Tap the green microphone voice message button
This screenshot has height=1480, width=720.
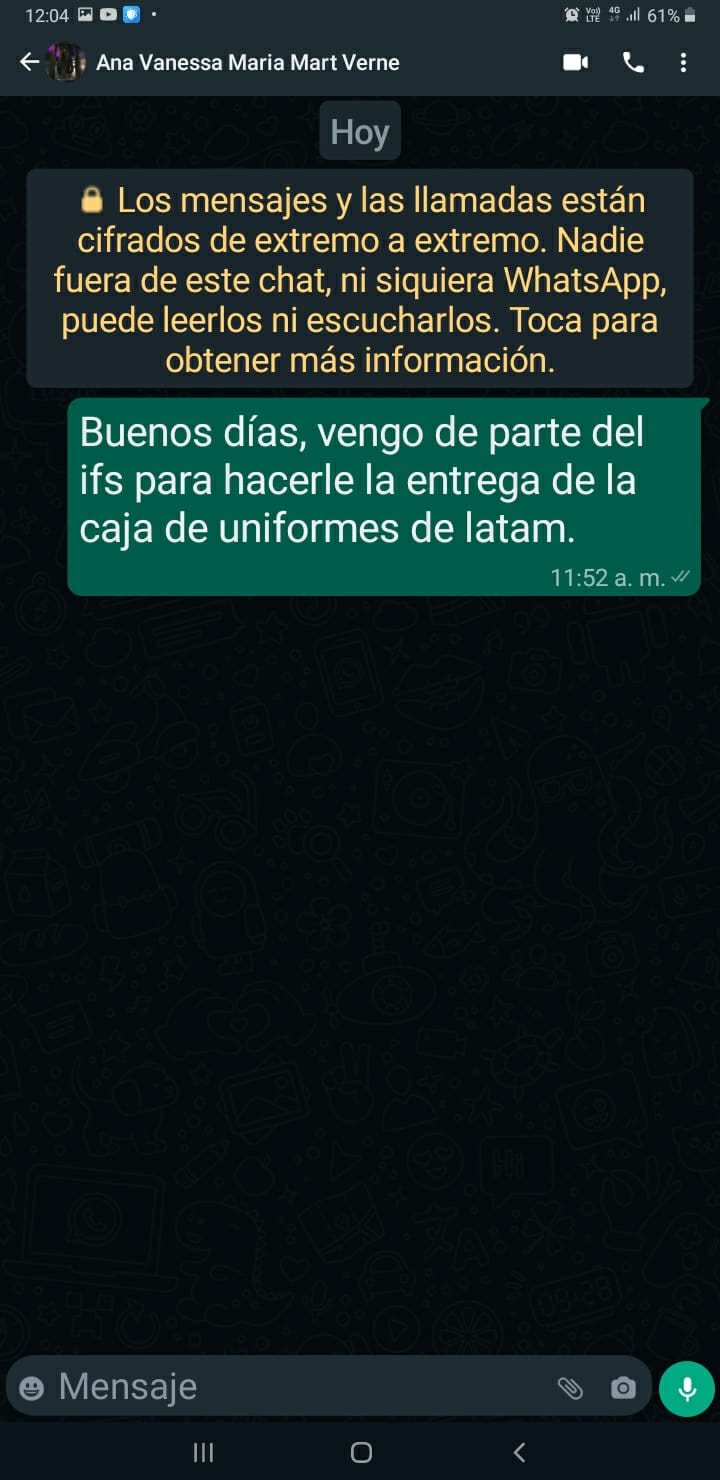point(686,1389)
